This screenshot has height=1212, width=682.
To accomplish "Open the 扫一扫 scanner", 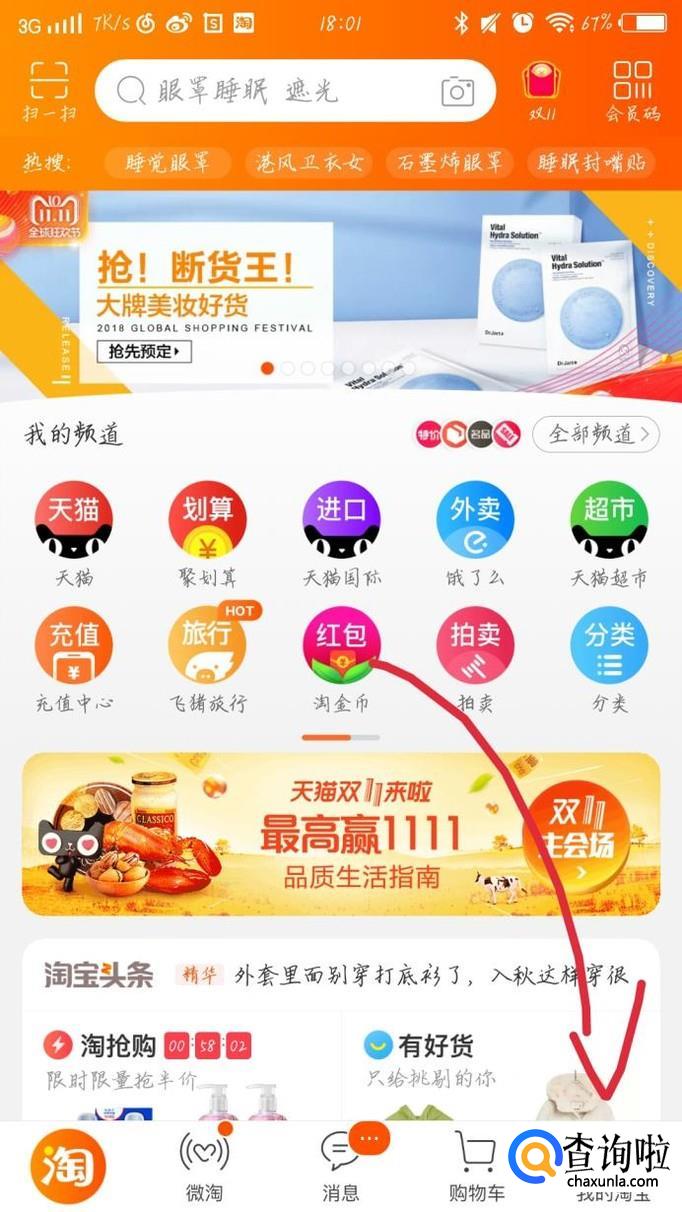I will click(x=49, y=91).
